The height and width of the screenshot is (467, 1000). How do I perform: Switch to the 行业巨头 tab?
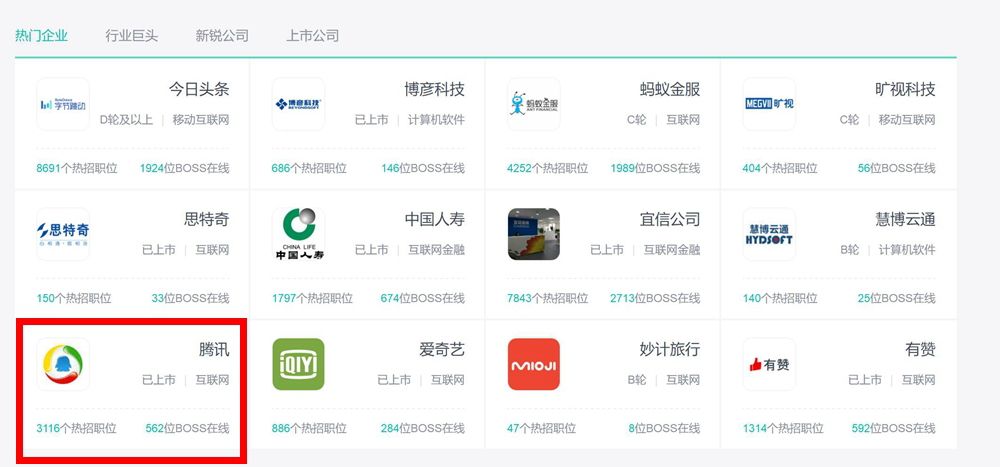[131, 36]
